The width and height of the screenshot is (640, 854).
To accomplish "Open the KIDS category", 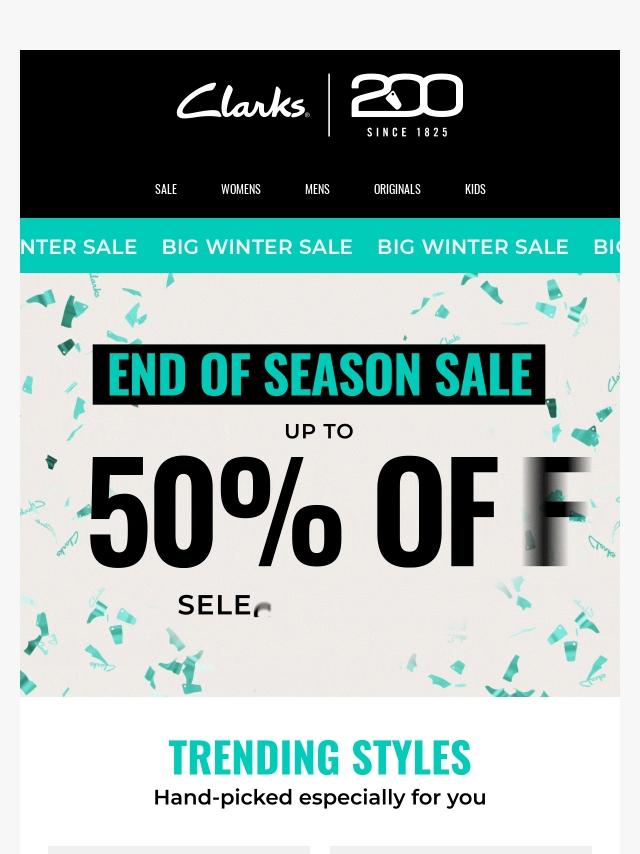I will pos(475,189).
